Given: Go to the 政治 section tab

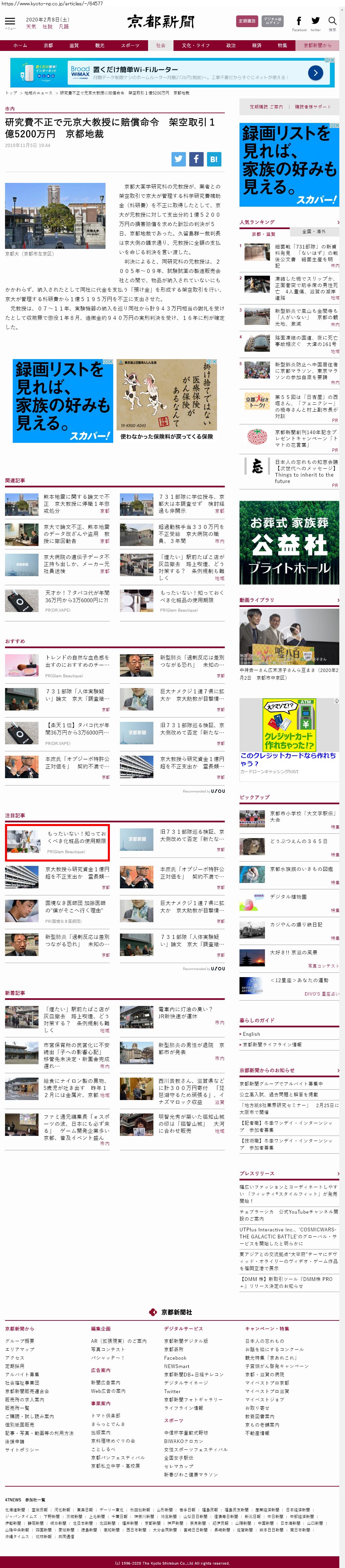Looking at the screenshot, I should point(230,46).
